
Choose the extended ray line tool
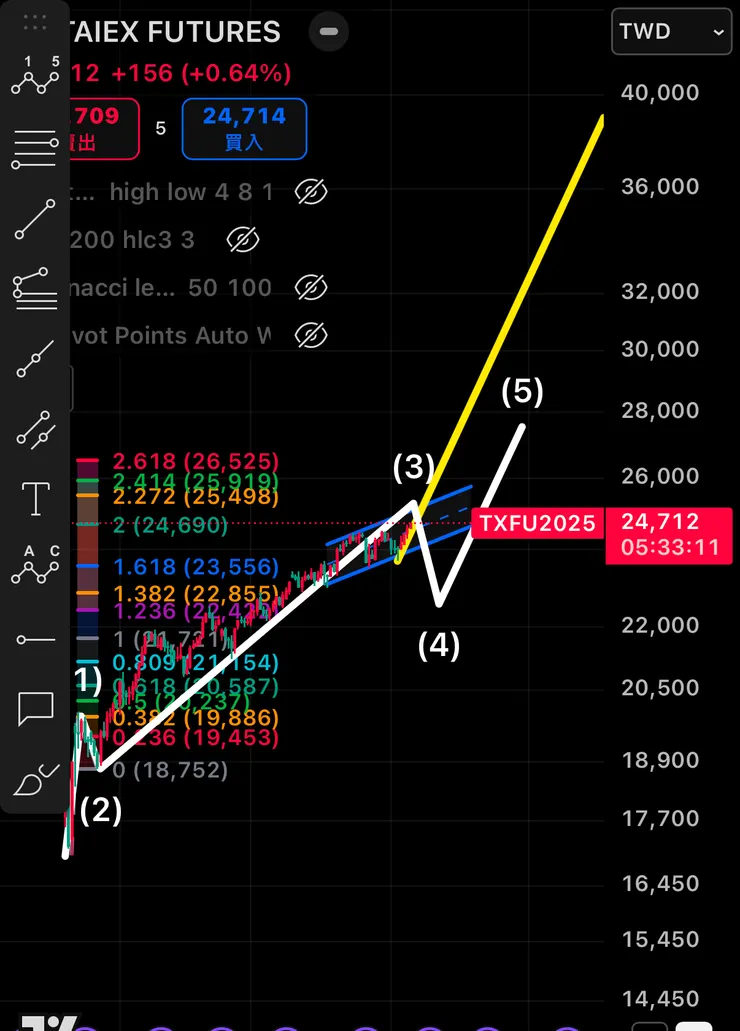pos(36,359)
